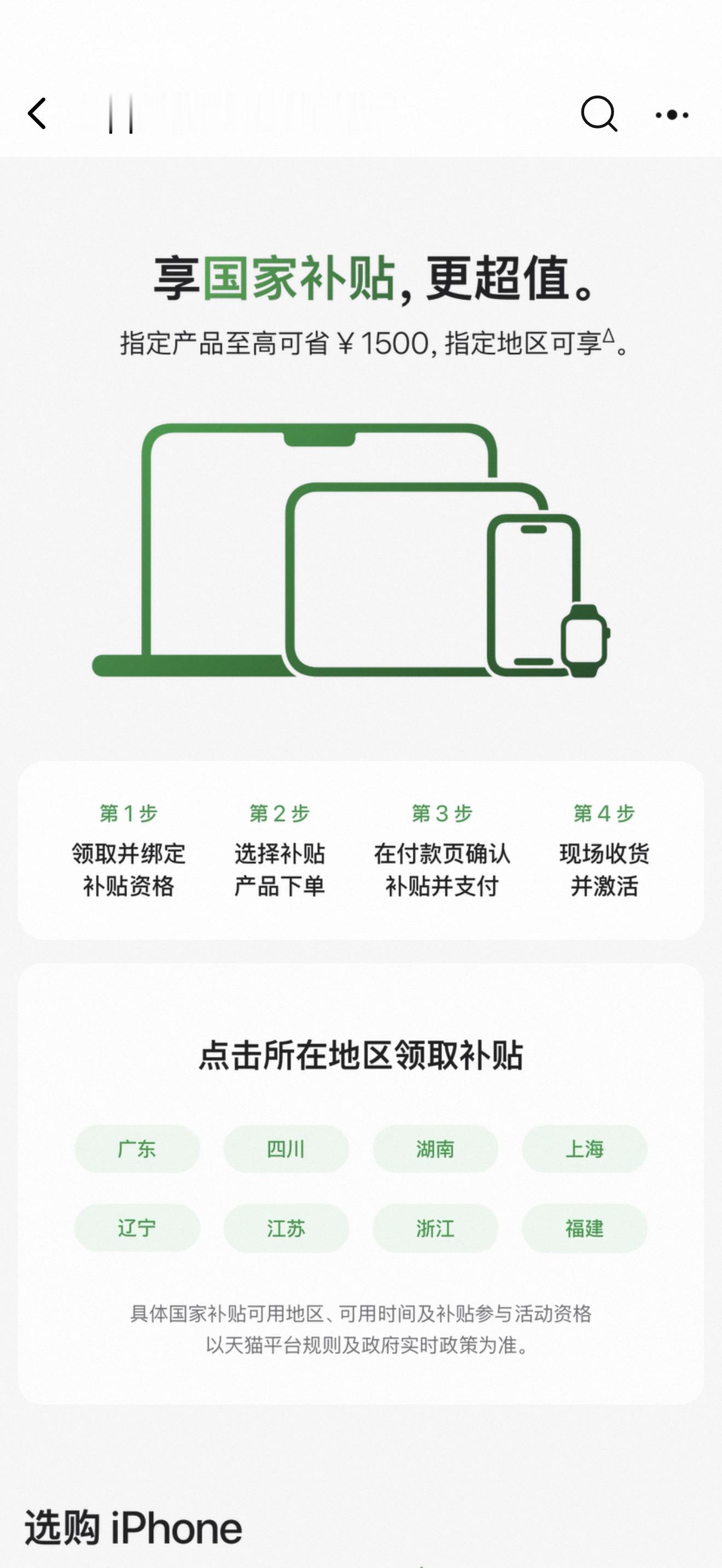Select the 江苏 region option

pos(286,1229)
